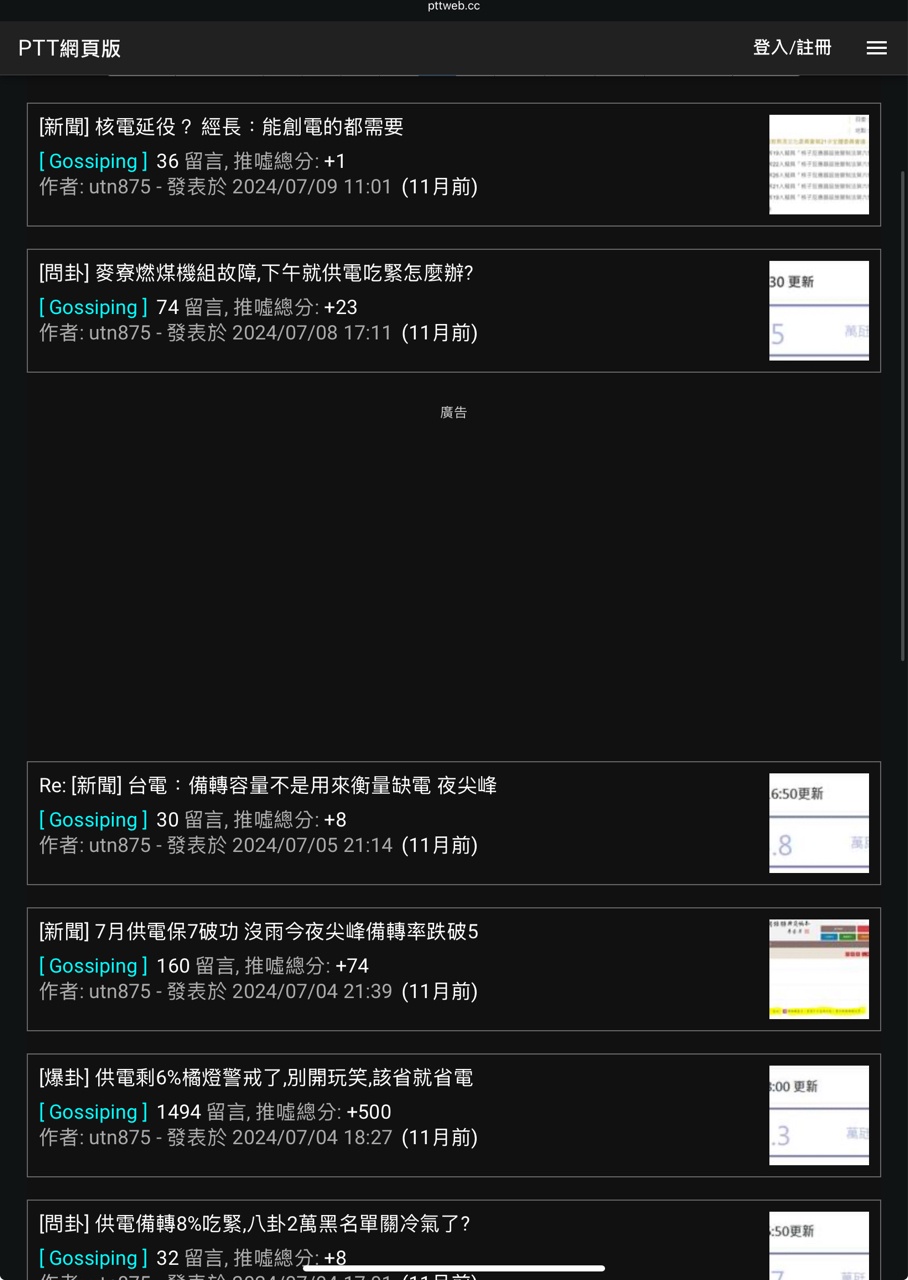This screenshot has height=1280, width=908.
Task: Open post 供電備轉8%吃緊,八卦2萬黑名單關冷氣了?
Action: point(254,1223)
